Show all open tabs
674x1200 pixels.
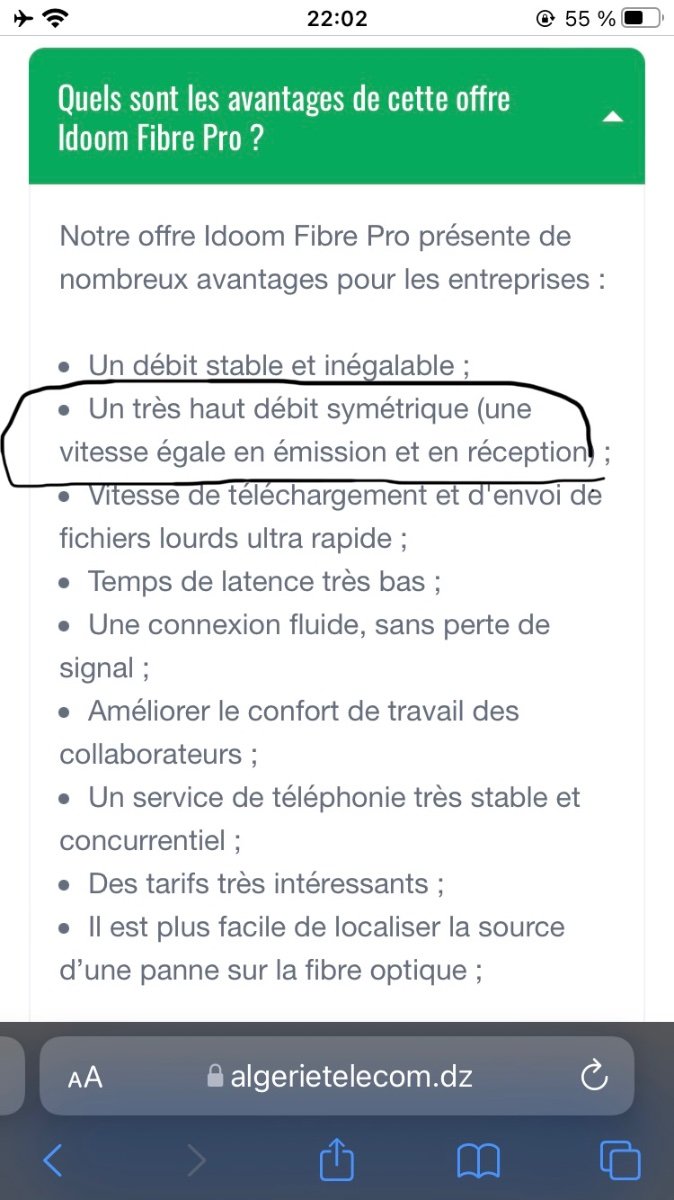pyautogui.click(x=619, y=1160)
